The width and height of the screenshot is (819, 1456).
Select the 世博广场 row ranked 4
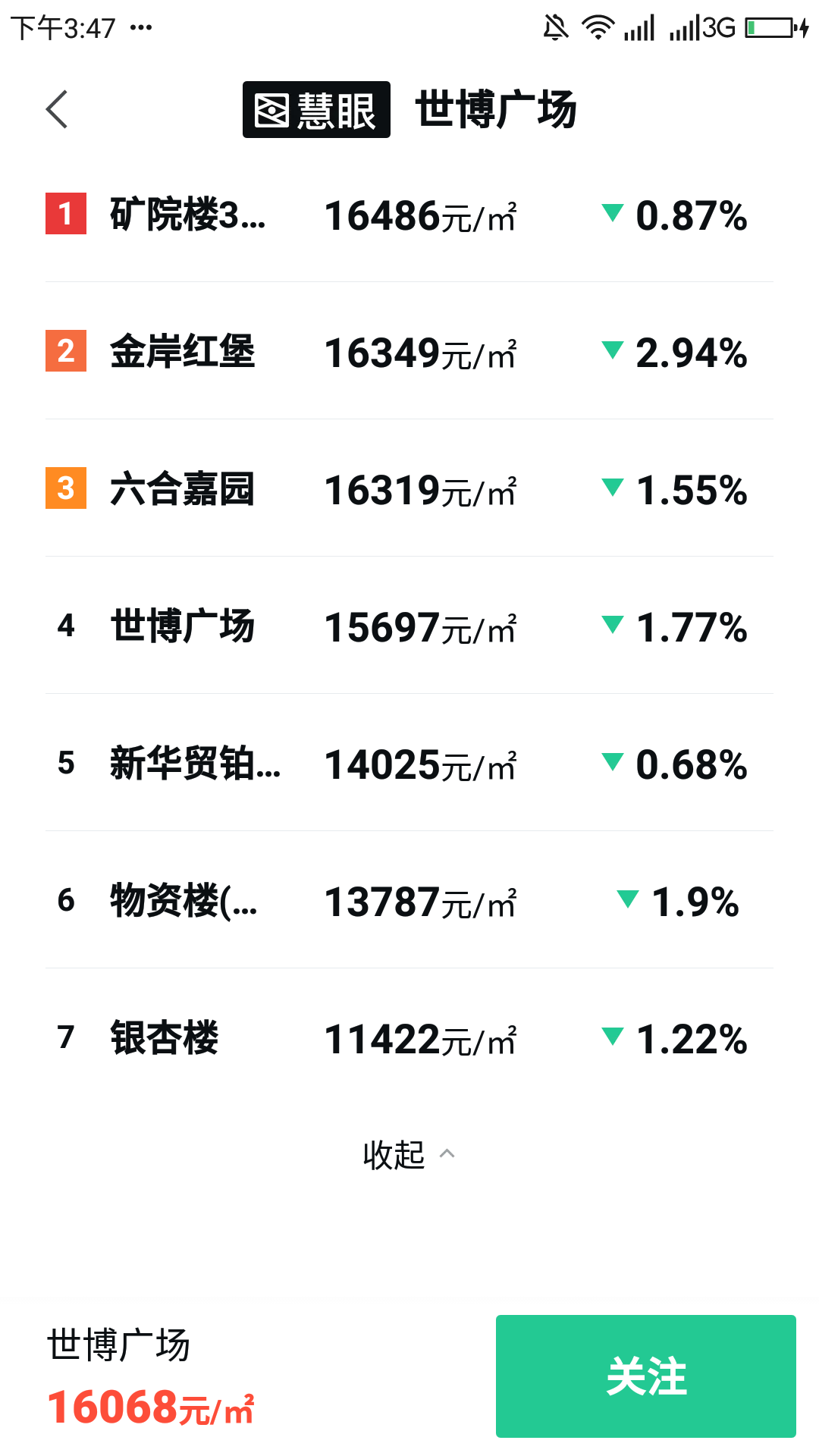[x=409, y=626]
